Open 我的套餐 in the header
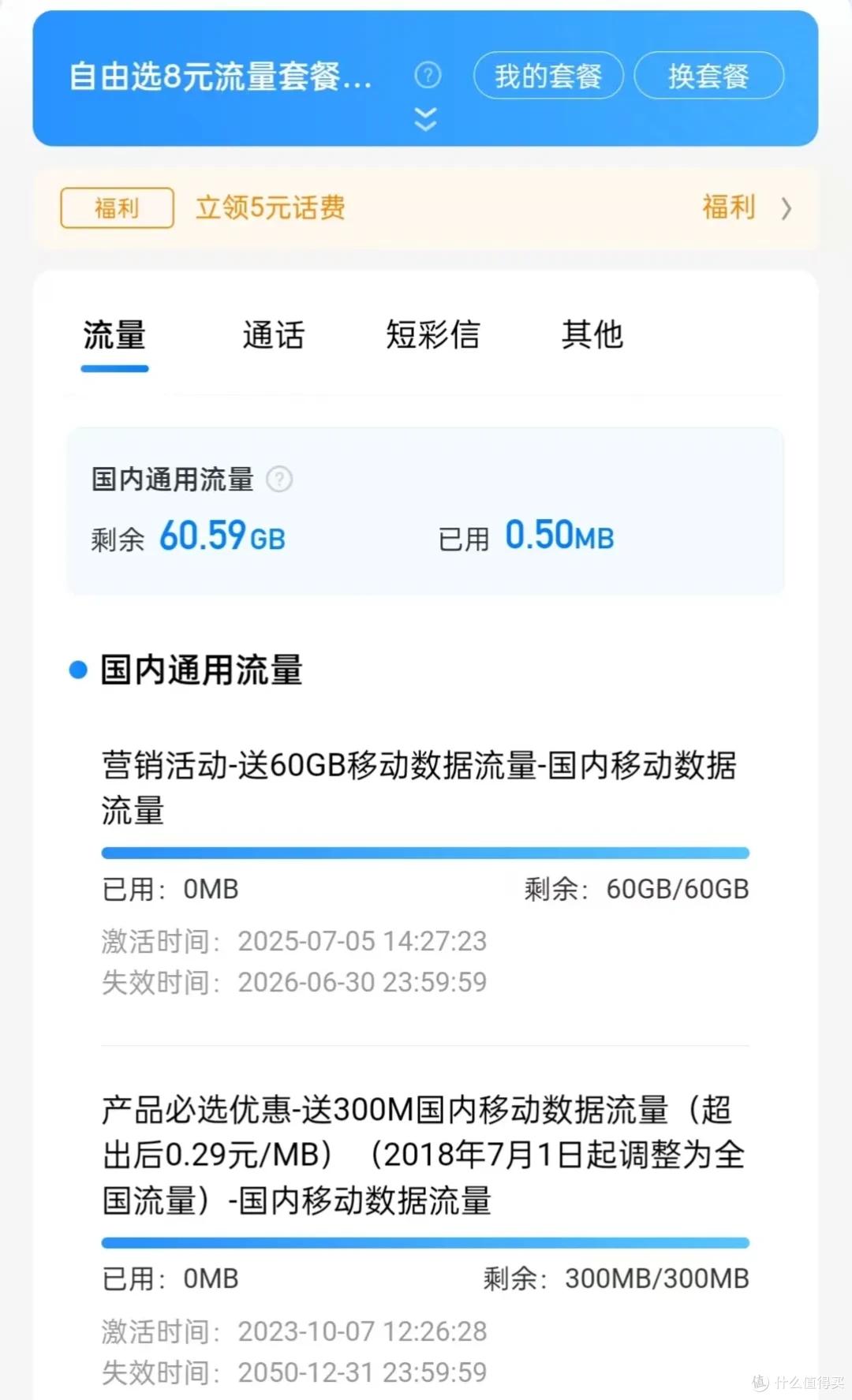Image resolution: width=852 pixels, height=1400 pixels. (547, 76)
